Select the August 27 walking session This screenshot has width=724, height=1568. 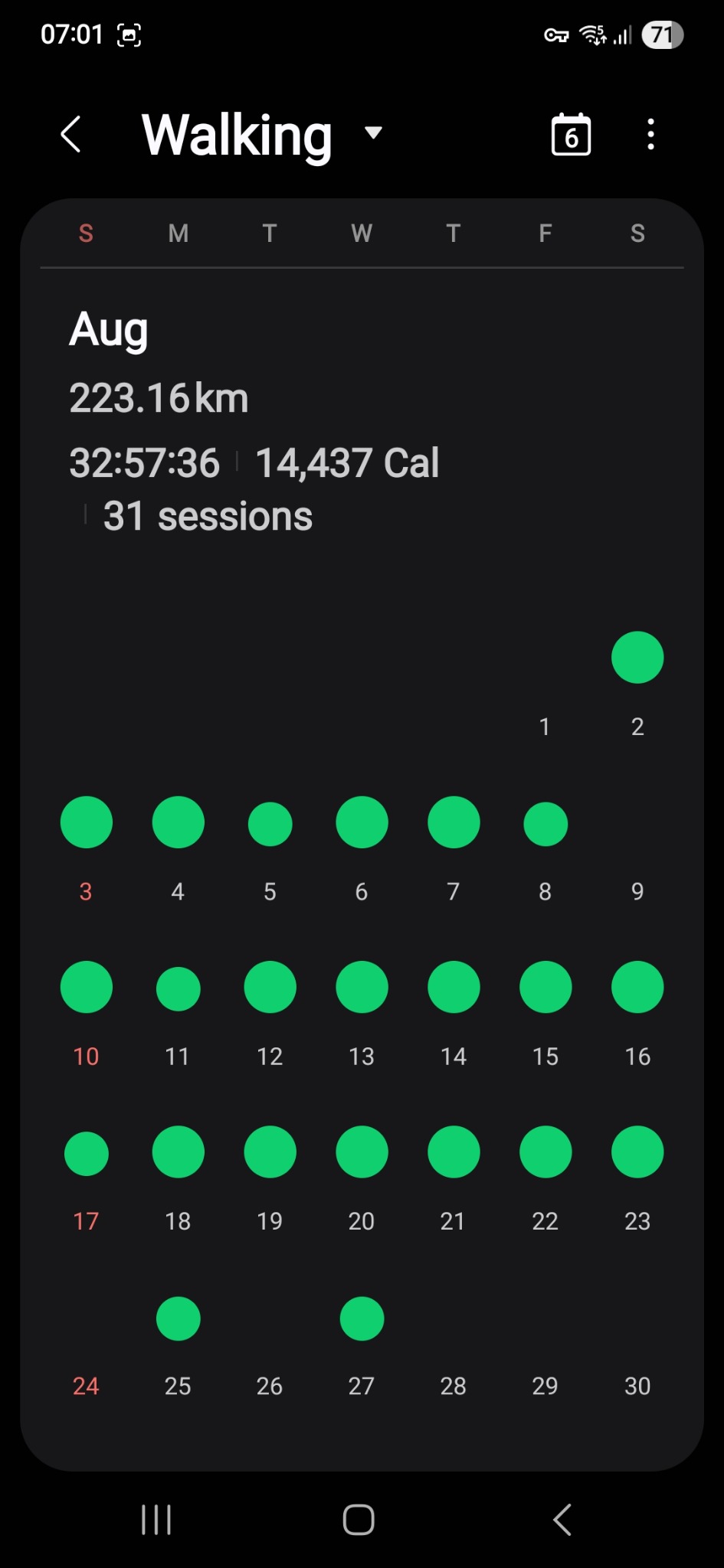coord(362,1318)
